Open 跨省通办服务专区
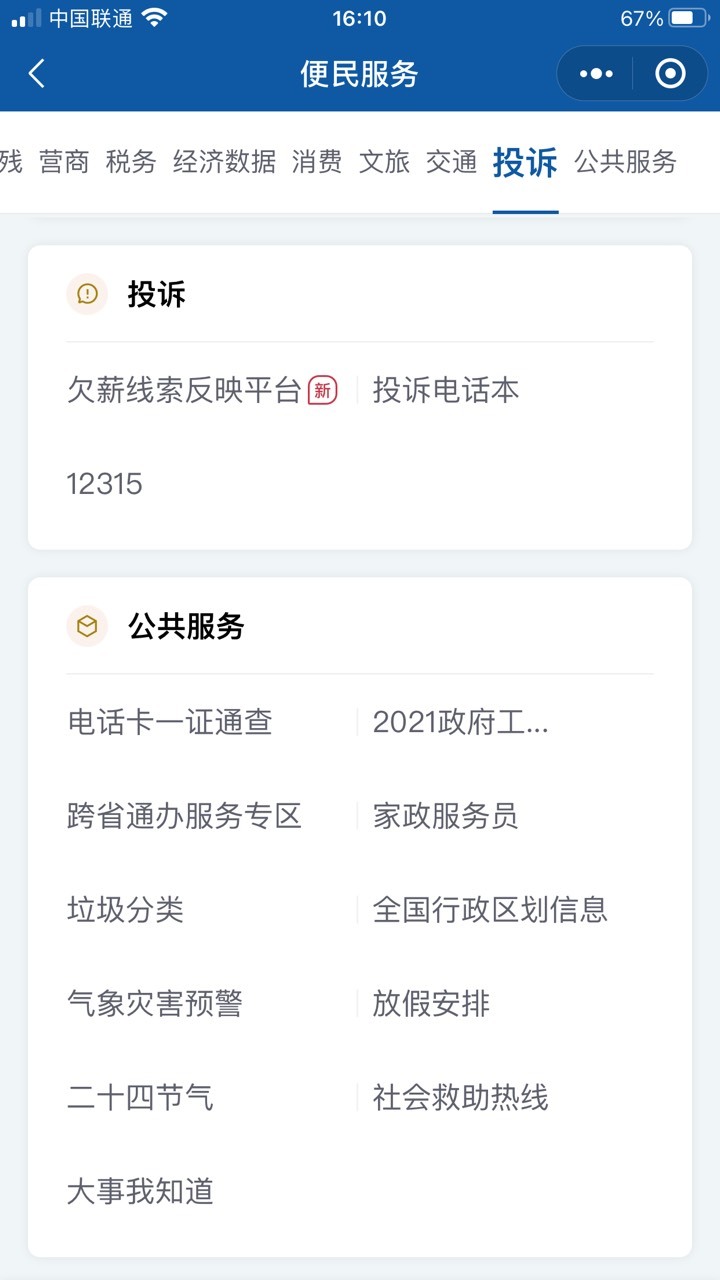The width and height of the screenshot is (720, 1280). (x=184, y=816)
